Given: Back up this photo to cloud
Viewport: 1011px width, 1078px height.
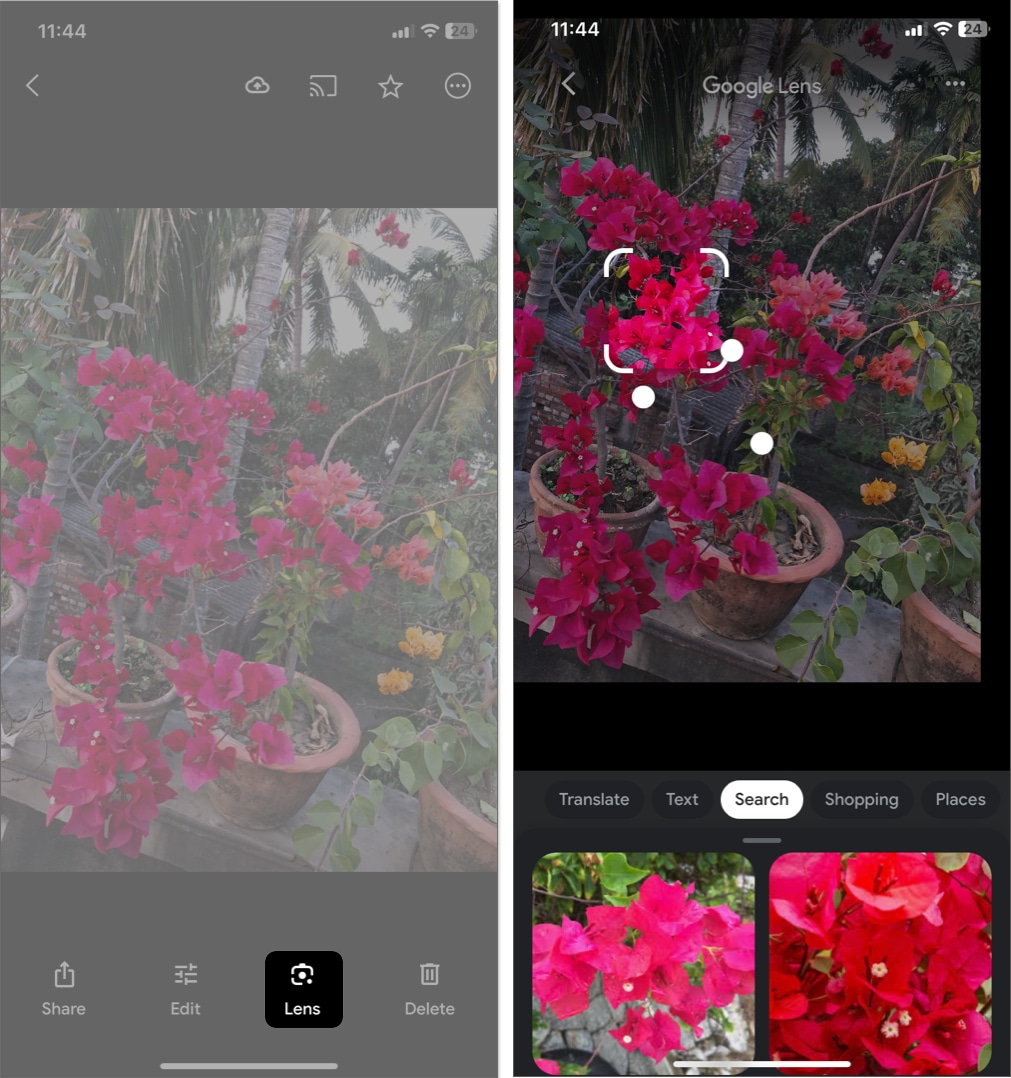Looking at the screenshot, I should click(257, 86).
